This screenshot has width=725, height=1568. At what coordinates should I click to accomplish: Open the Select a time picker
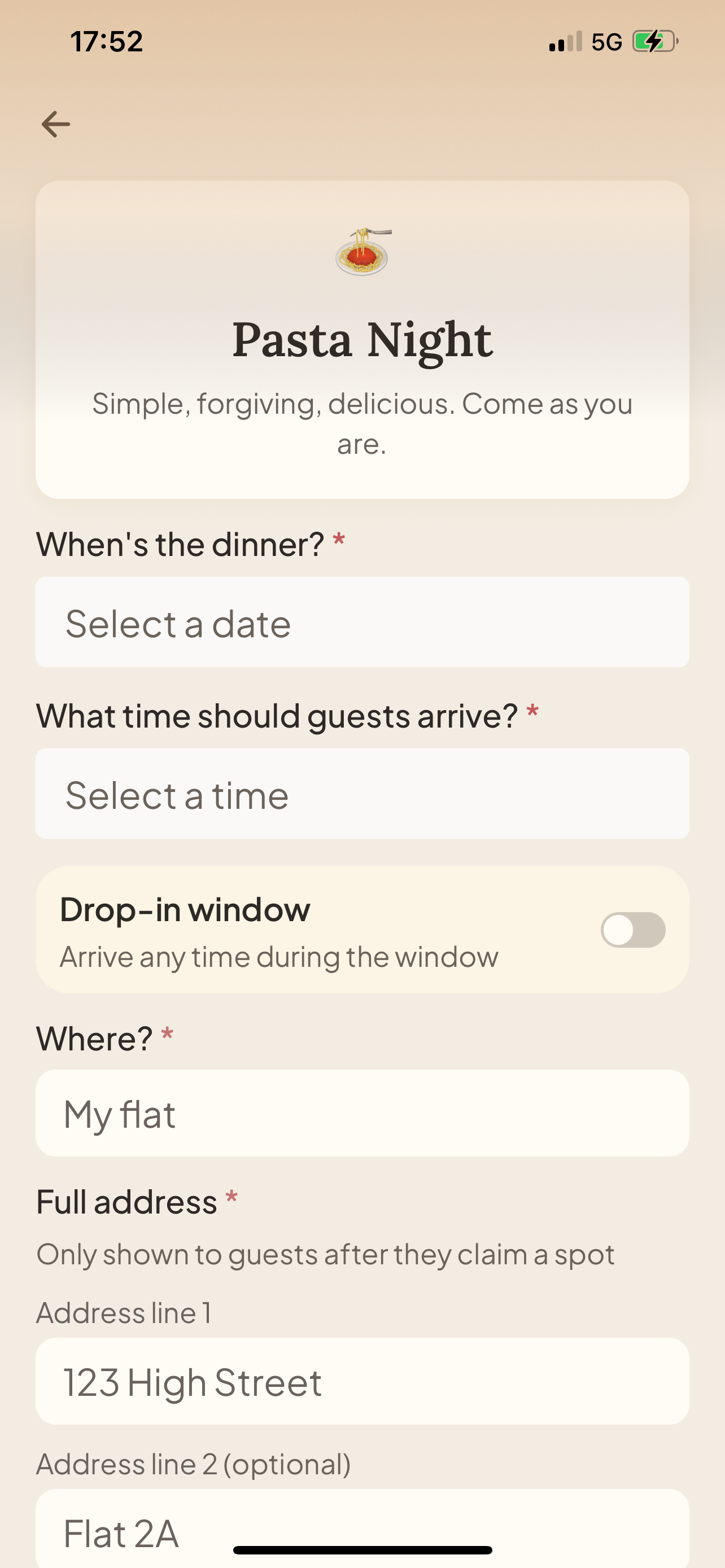[362, 794]
